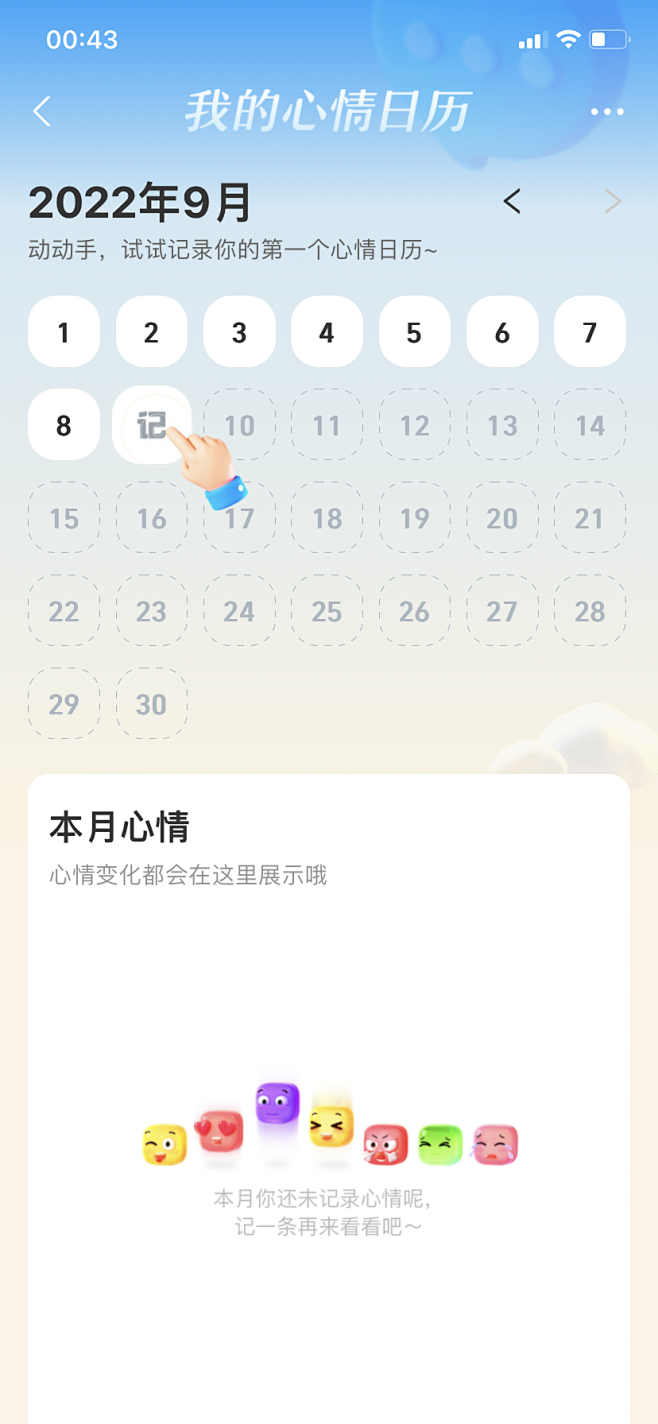
Task: Record today's mood via the 记 button
Action: (151, 425)
